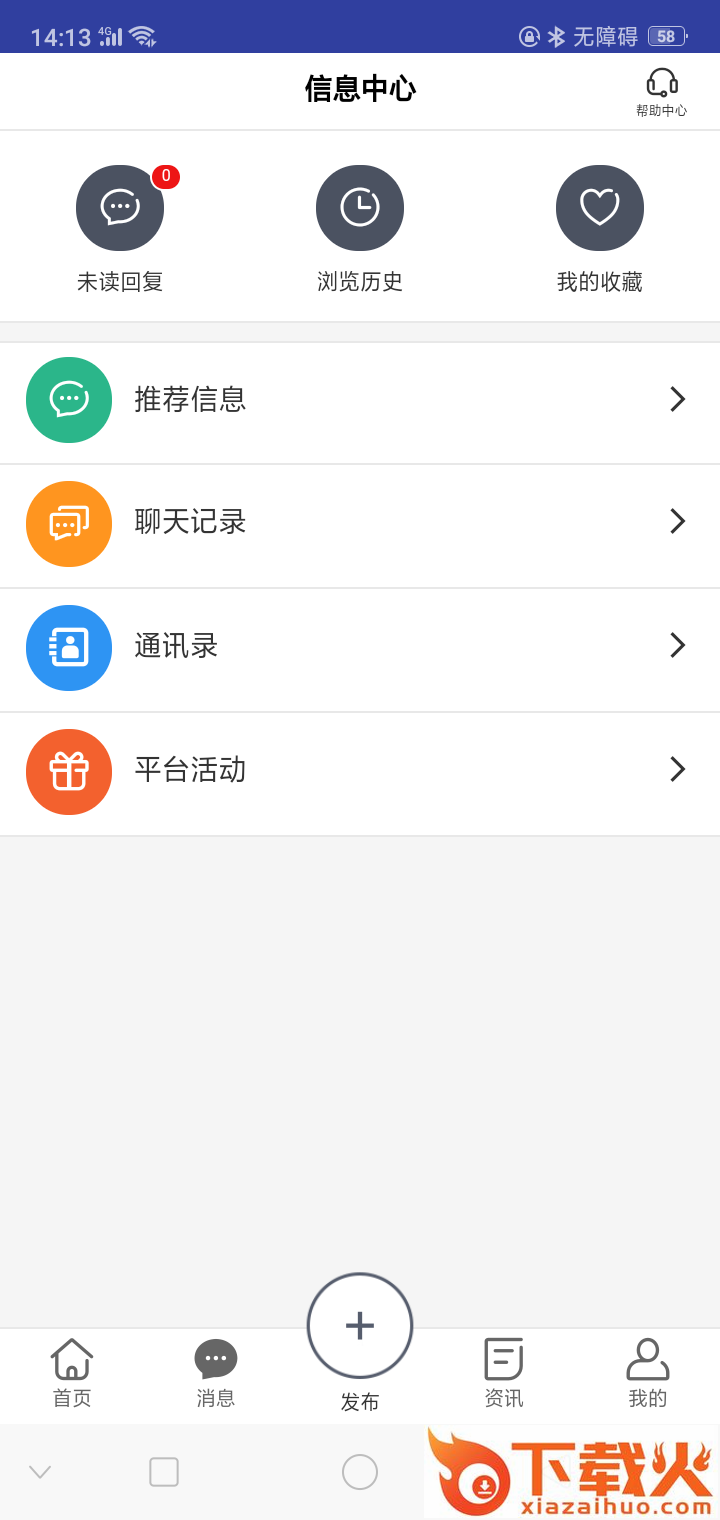The width and height of the screenshot is (720, 1520).
Task: Go to 我的收藏 favorites
Action: [600, 208]
